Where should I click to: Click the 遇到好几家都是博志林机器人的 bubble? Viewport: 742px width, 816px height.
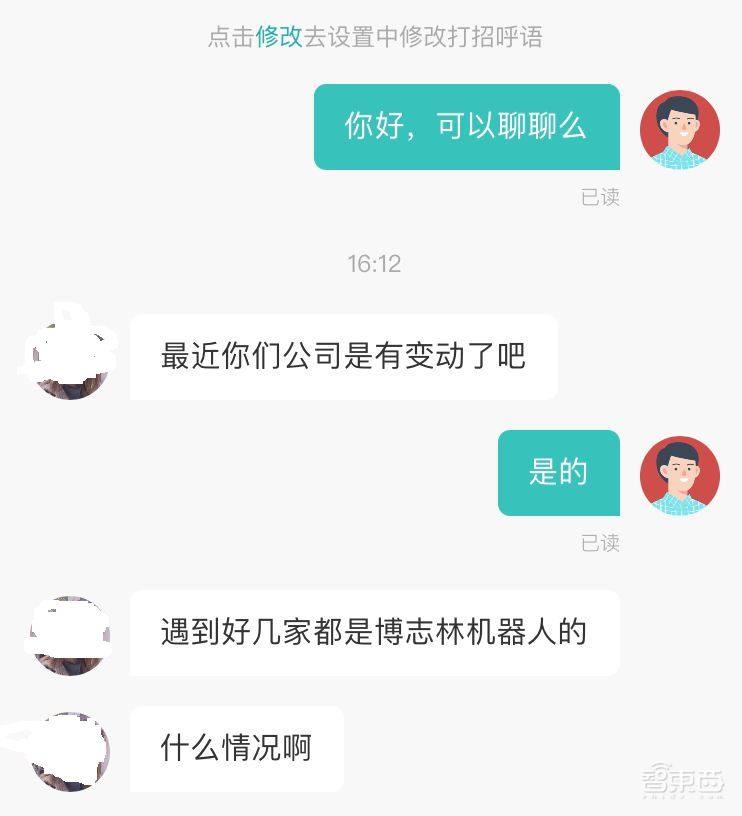(x=374, y=634)
